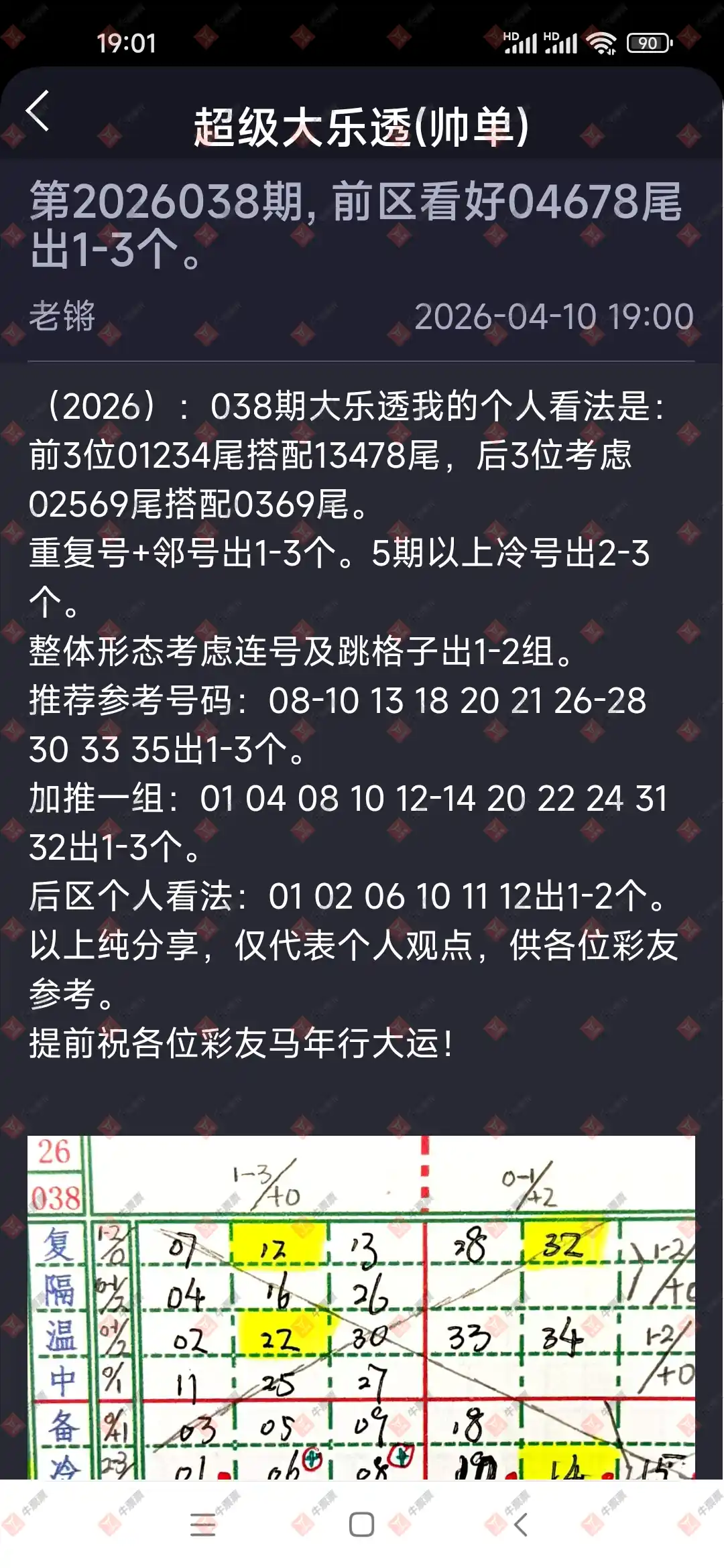This screenshot has height=1568, width=724.
Task: Go back using the top-left arrow
Action: pos(38,111)
